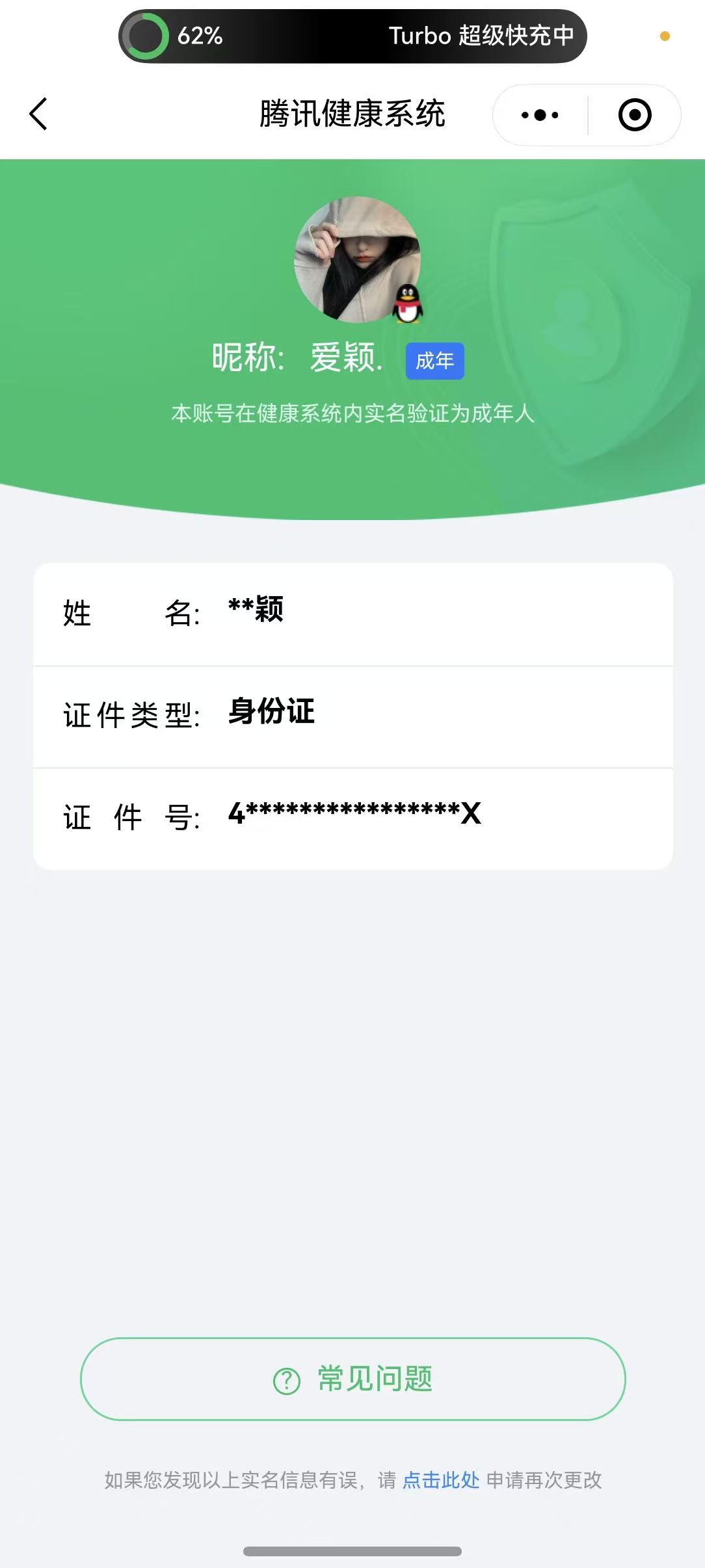This screenshot has height=1568, width=705.
Task: Tap the 点击此处 link to request changes
Action: pyautogui.click(x=441, y=1480)
